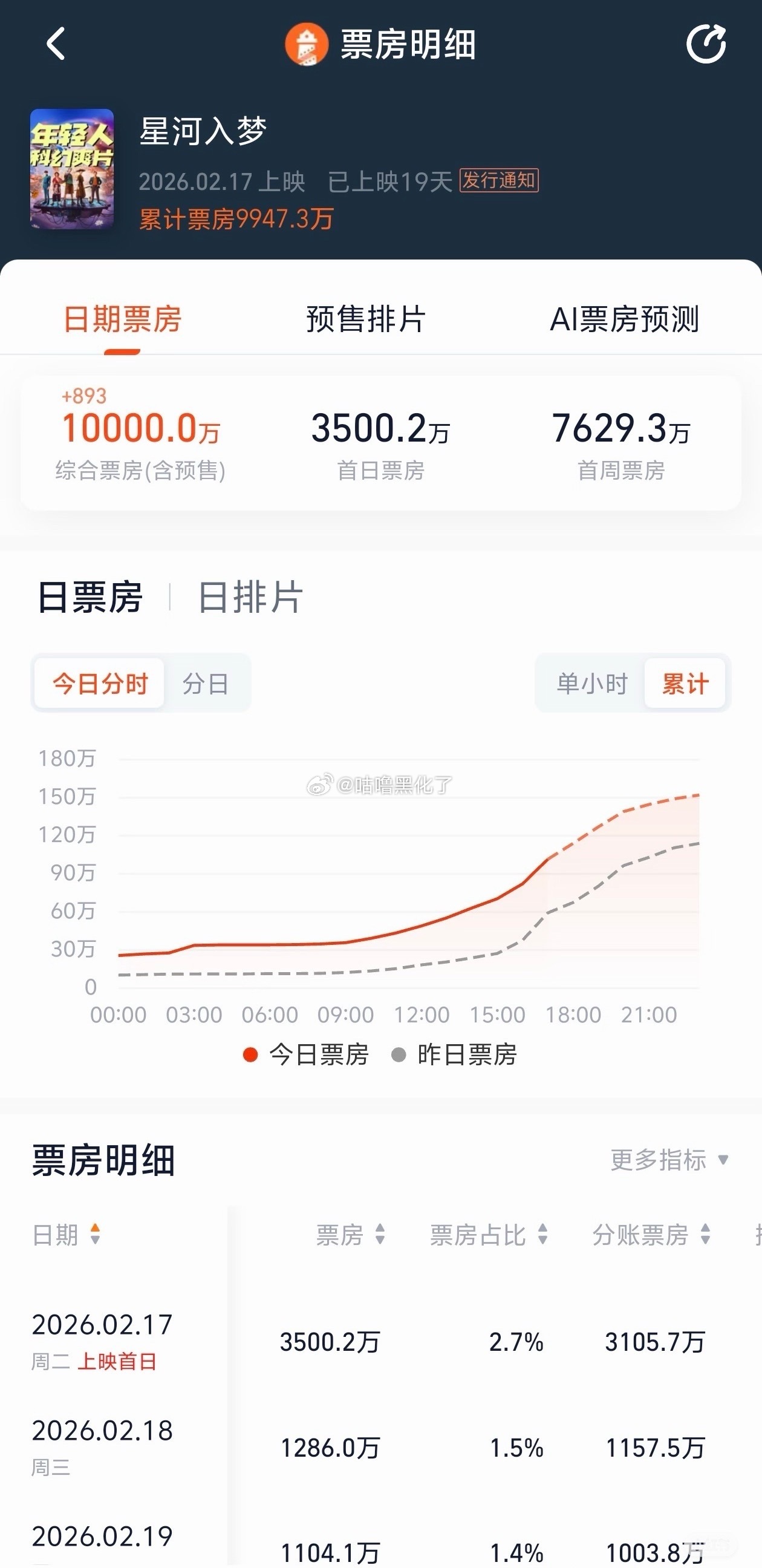Click the film reel logo beside 票房明细
The width and height of the screenshot is (762, 1568).
[x=307, y=43]
